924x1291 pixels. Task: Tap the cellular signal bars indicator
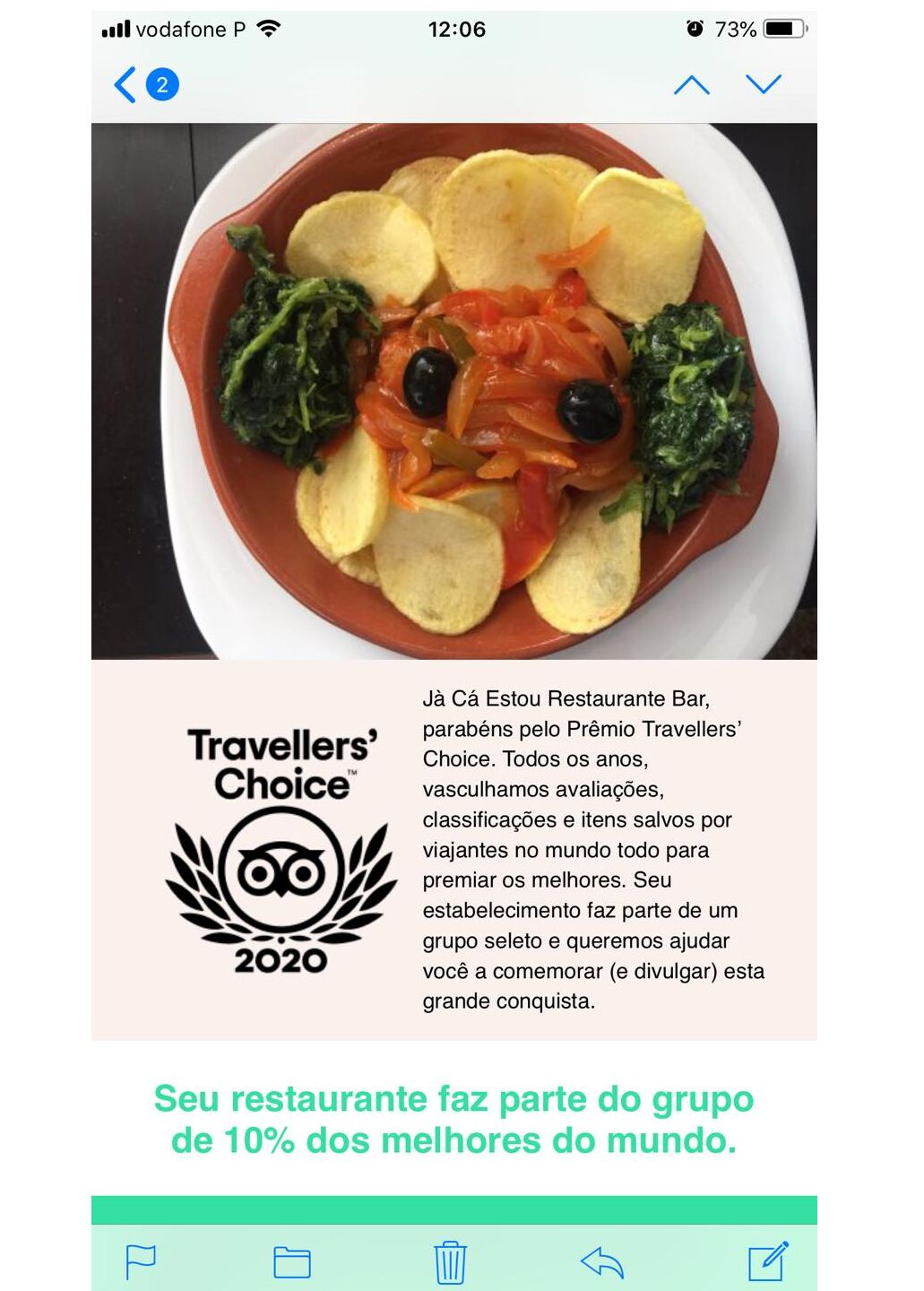(117, 29)
